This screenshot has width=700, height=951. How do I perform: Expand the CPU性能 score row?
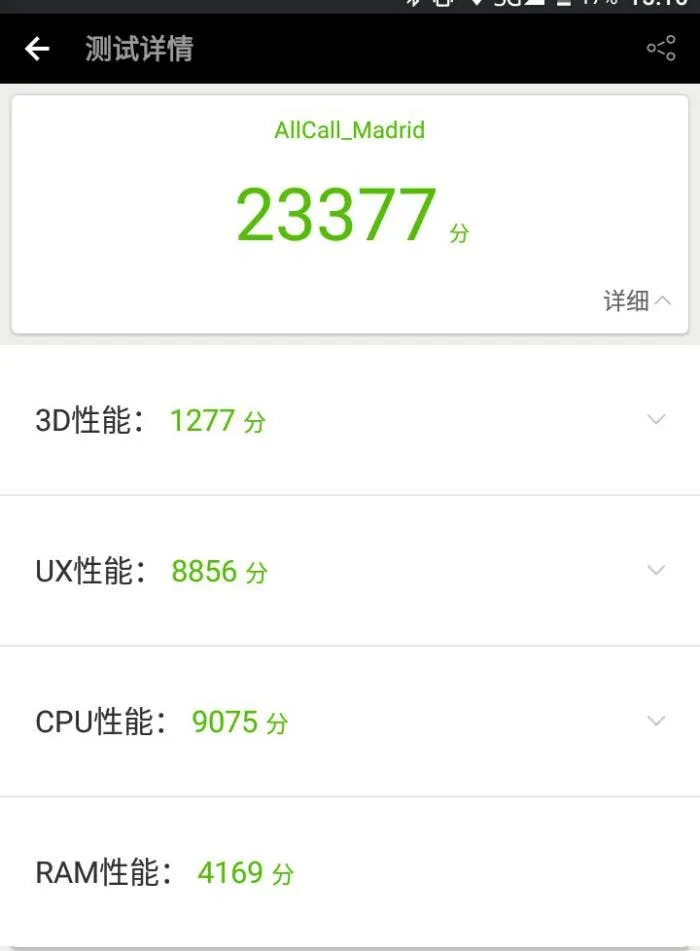tap(656, 720)
